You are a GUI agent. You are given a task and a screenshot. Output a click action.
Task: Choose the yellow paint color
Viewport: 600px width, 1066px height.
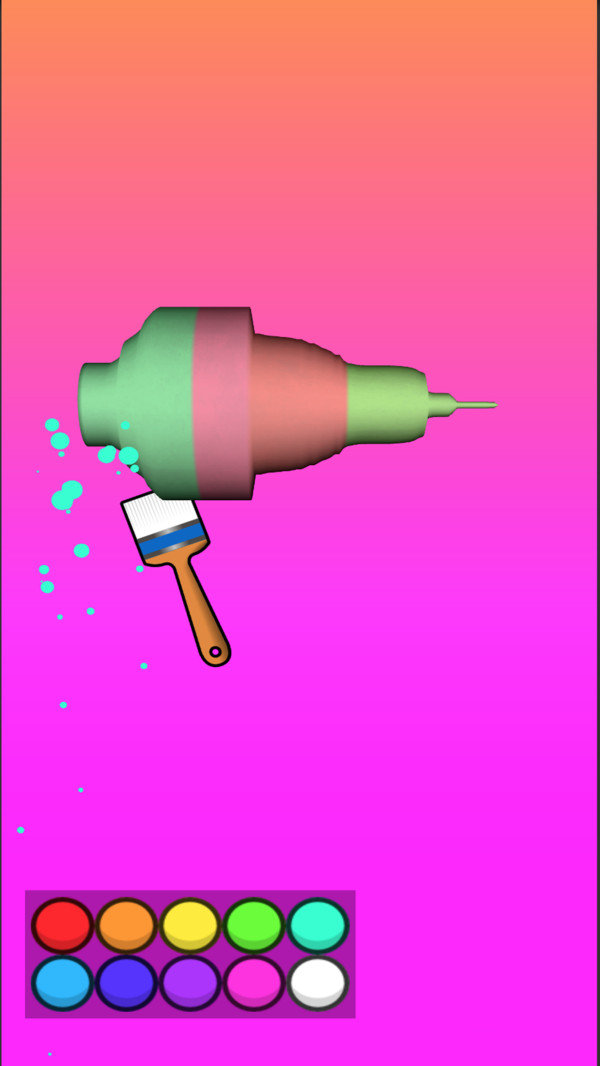[190, 924]
